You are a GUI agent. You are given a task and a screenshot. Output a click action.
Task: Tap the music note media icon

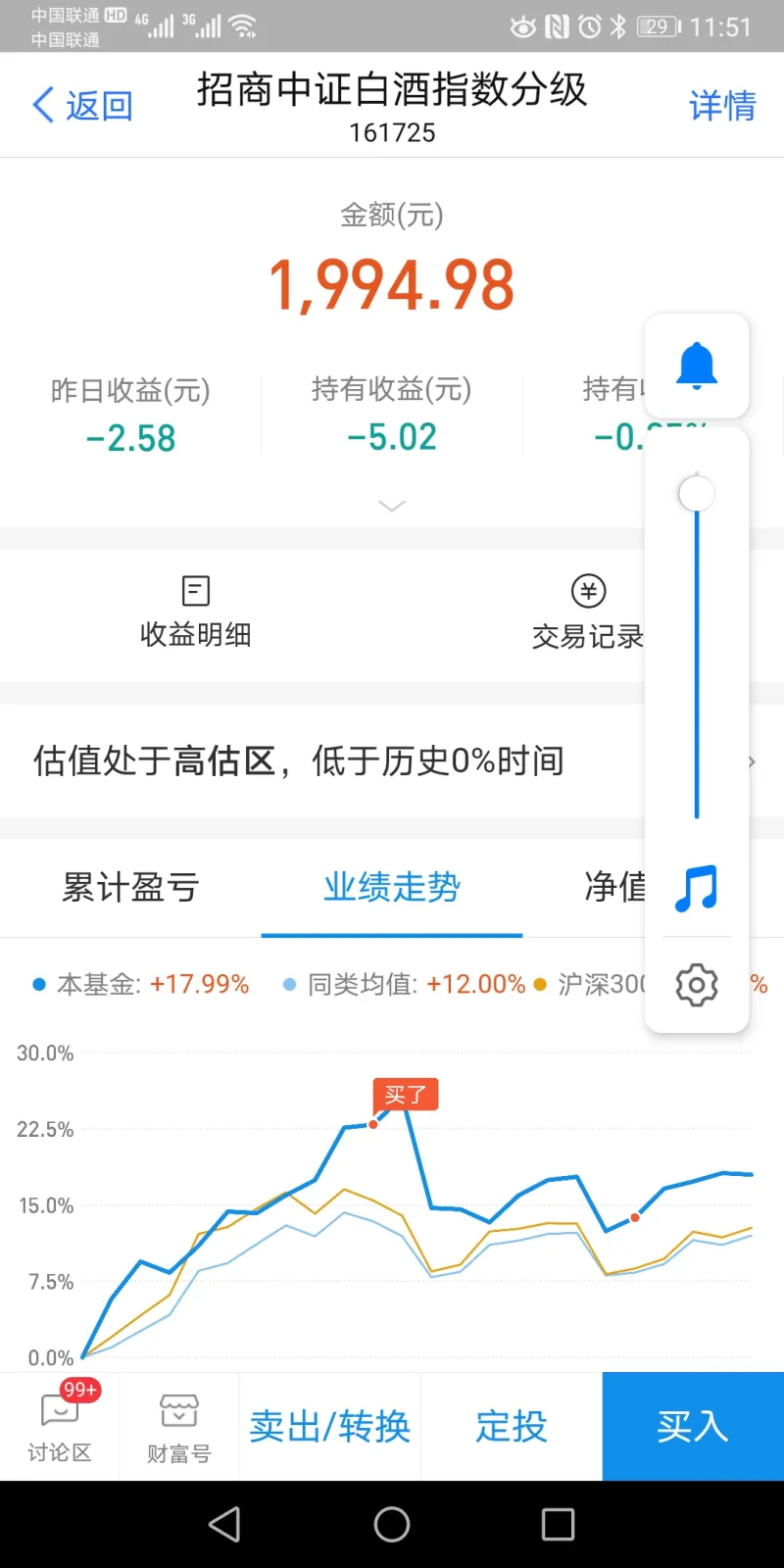tap(697, 889)
